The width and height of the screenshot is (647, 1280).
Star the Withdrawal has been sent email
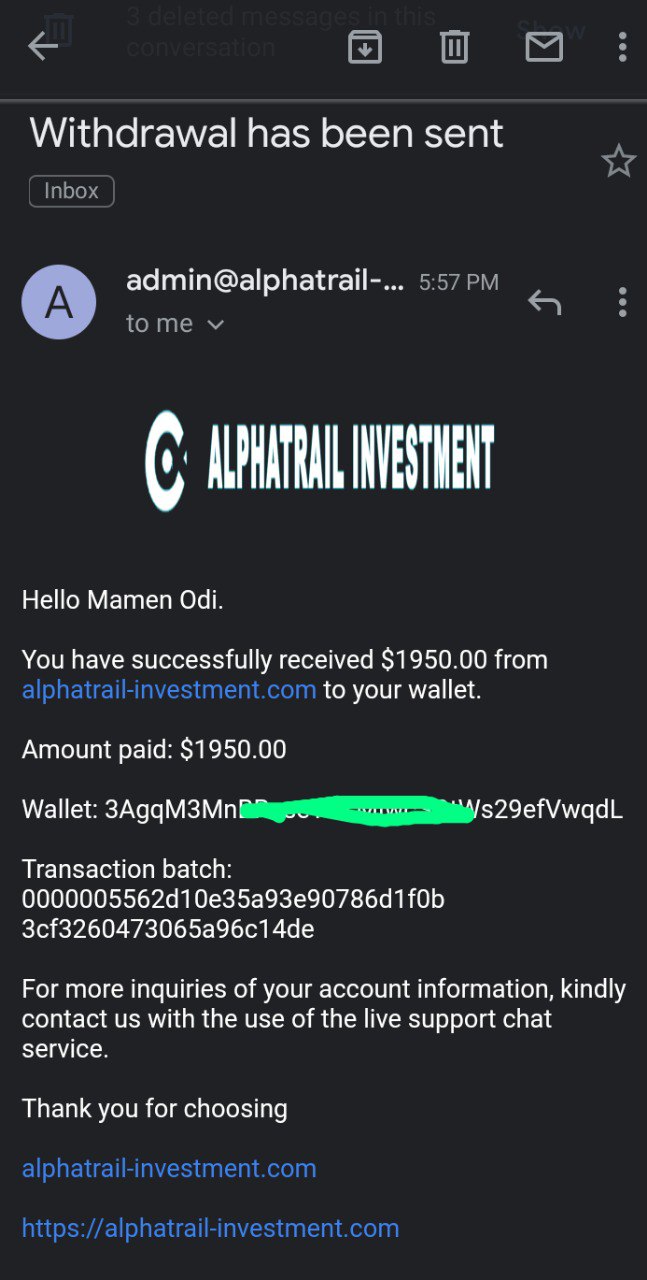coord(618,161)
